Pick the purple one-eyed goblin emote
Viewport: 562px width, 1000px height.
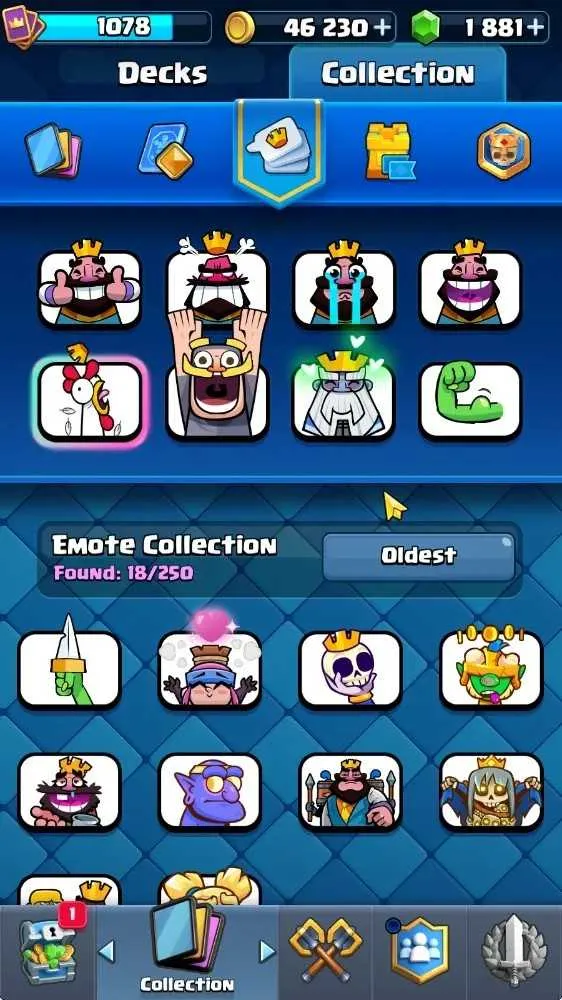(x=210, y=791)
